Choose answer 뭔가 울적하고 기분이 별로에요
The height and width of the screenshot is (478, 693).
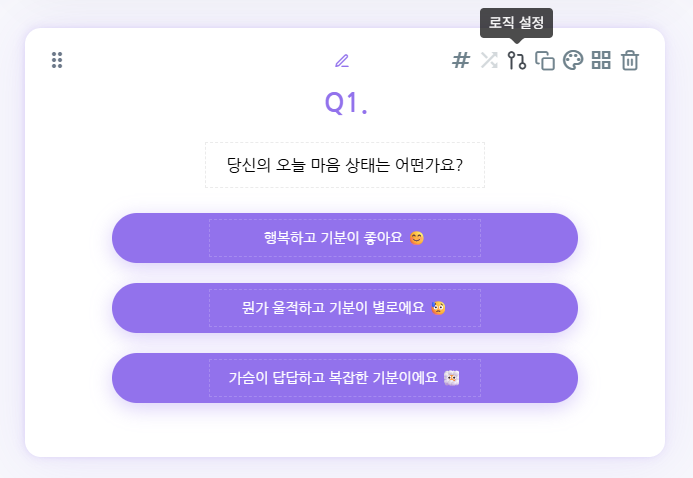[345, 308]
